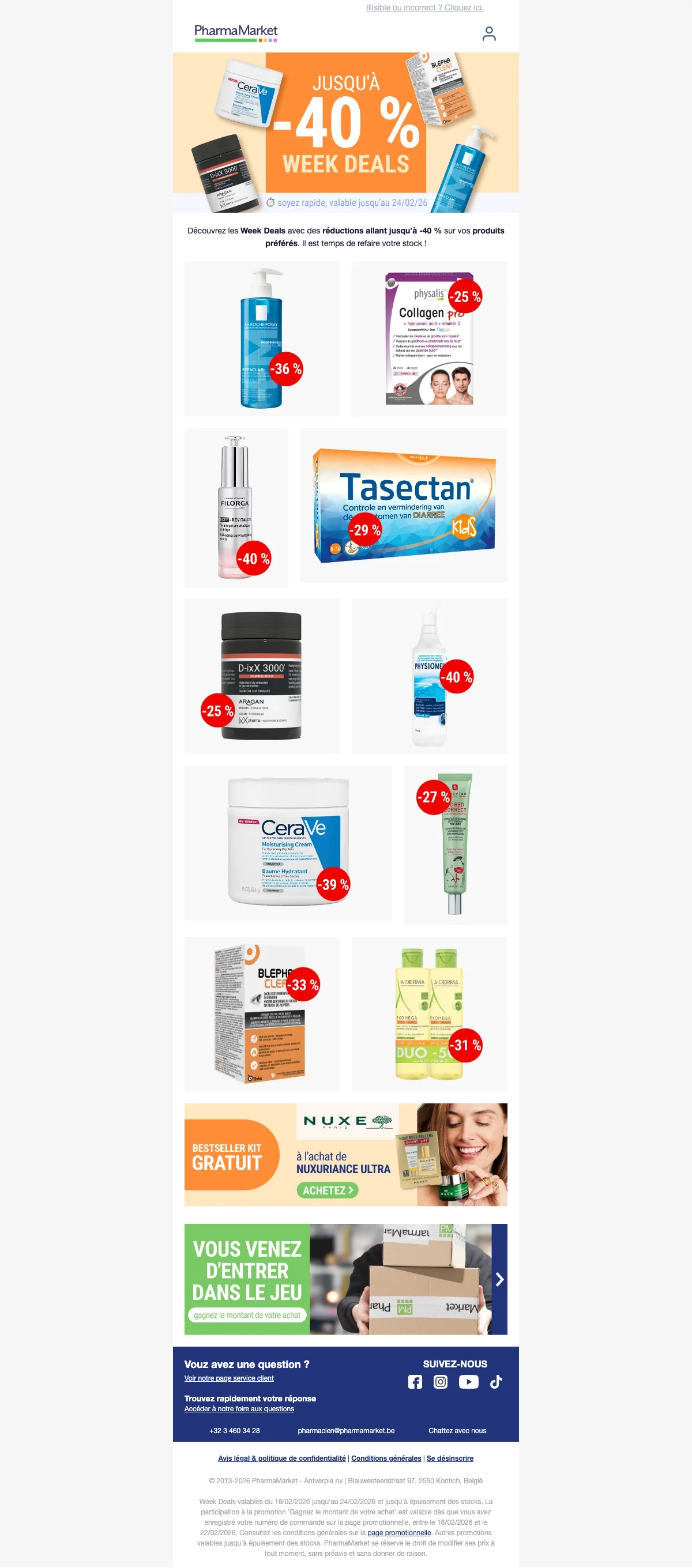Tap 'Se désinscrire' to unsubscribe
Viewport: 692px width, 1568px height.
[450, 1458]
